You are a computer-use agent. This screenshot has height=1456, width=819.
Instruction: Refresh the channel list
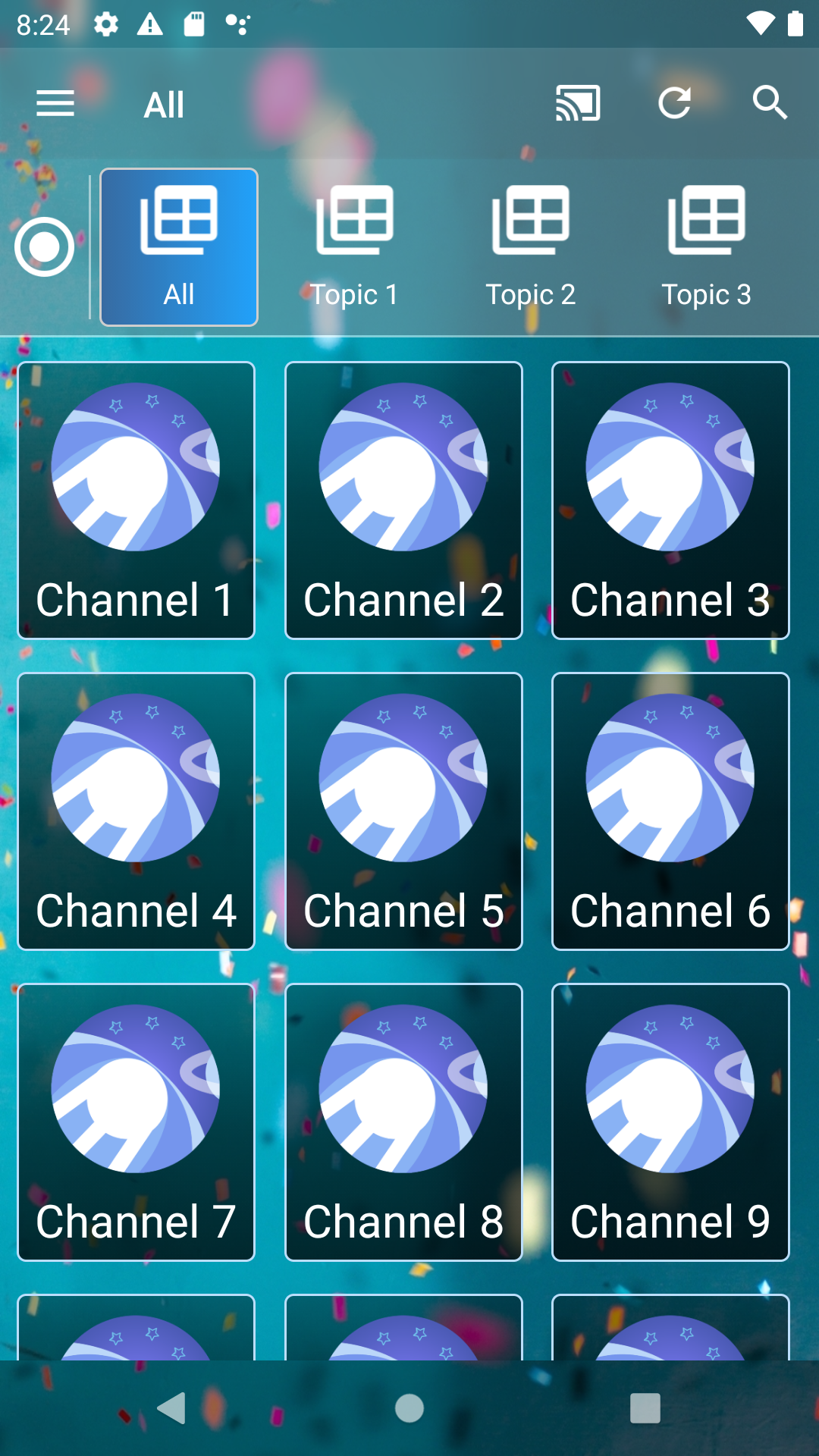click(x=675, y=103)
